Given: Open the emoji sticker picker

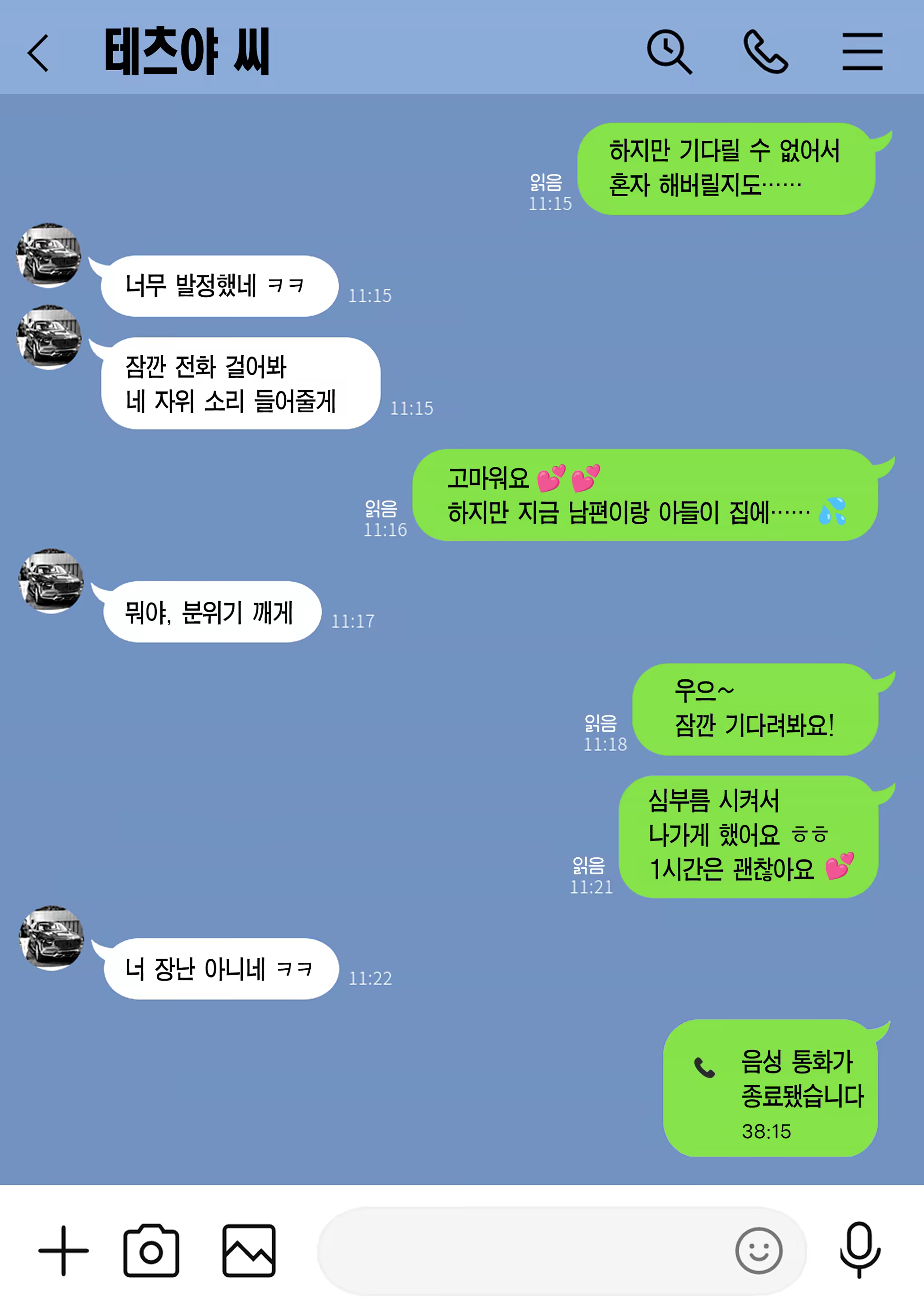Looking at the screenshot, I should (x=758, y=1251).
